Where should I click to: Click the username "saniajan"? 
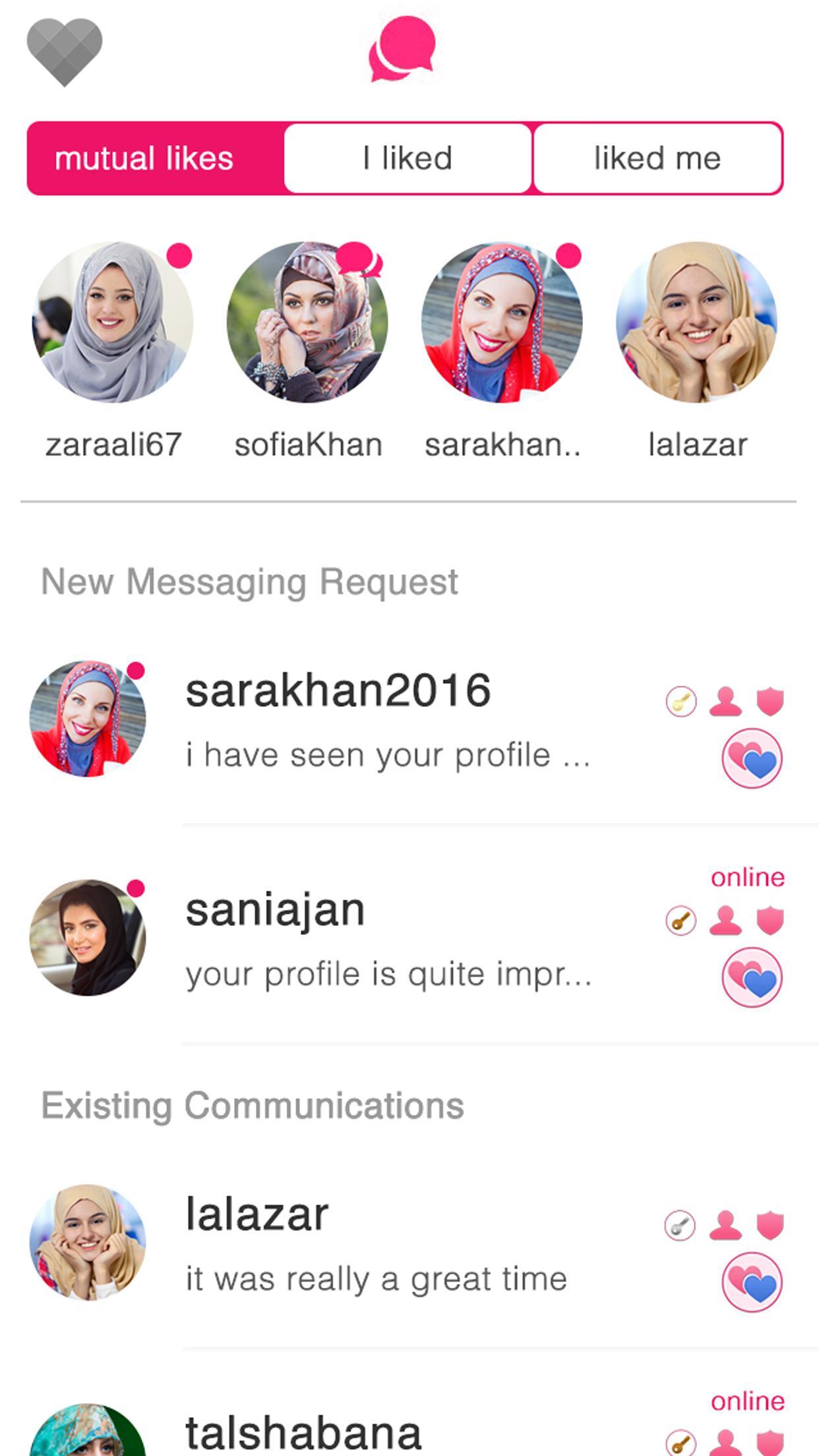pyautogui.click(x=276, y=908)
